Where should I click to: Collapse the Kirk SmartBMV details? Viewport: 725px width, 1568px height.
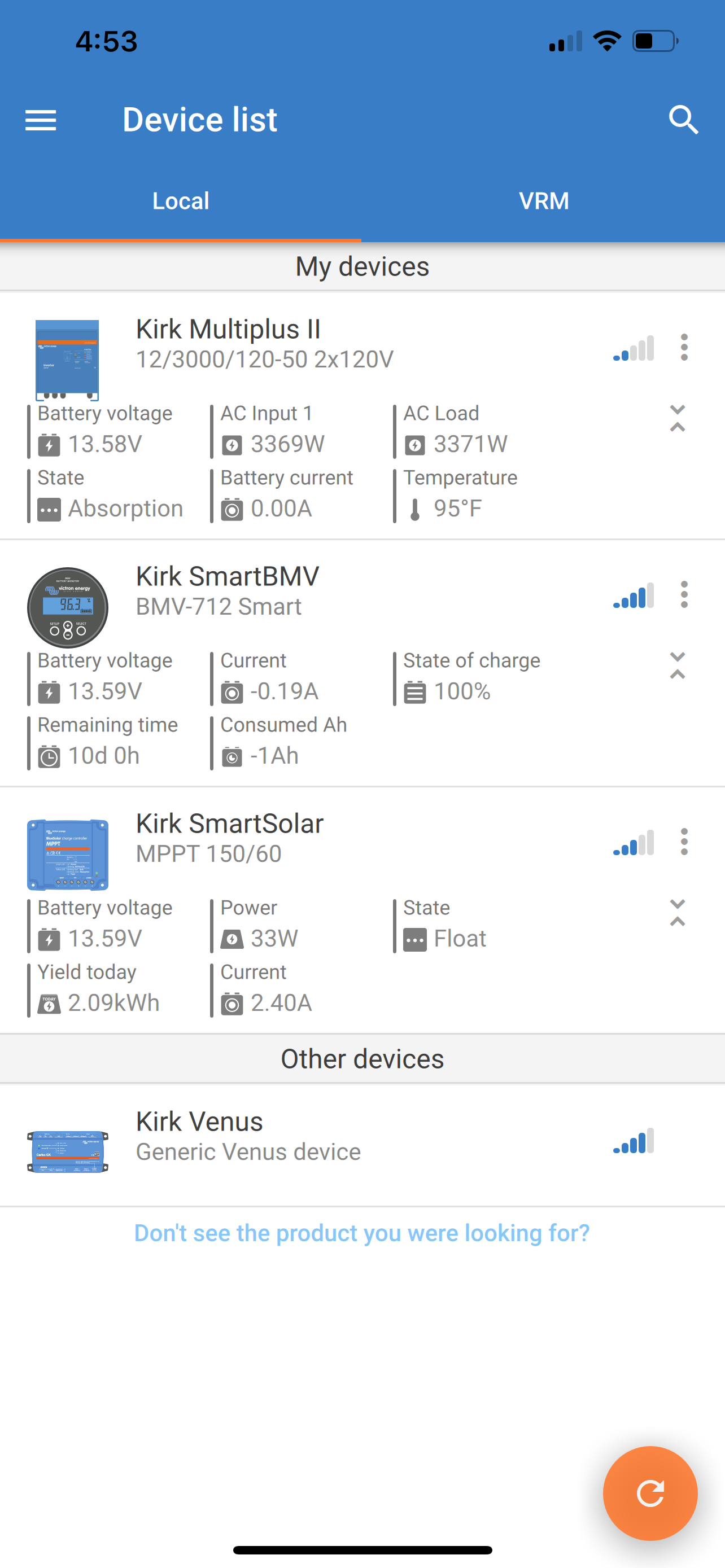coord(678,666)
